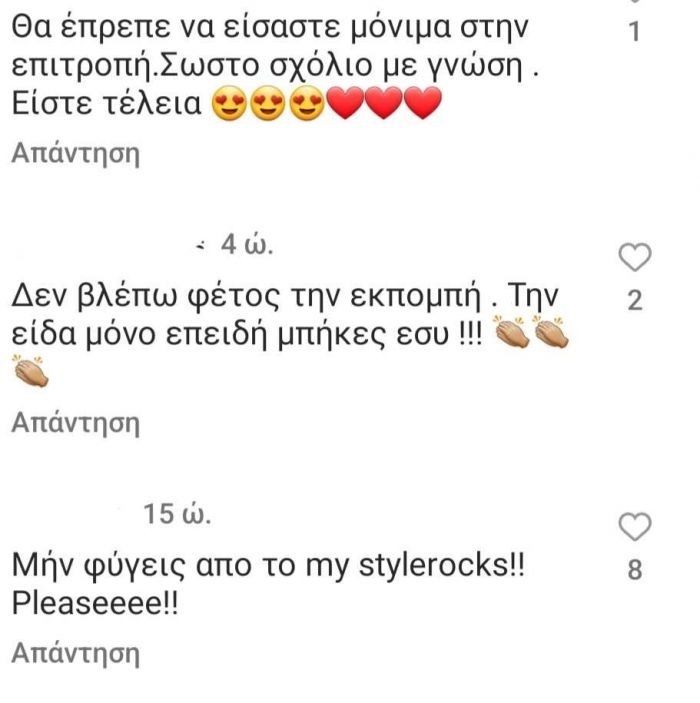Screen dimensions: 700x703
Task: Reply to the 'Μήν φύγεις' stylerocks comment
Action: point(75,654)
